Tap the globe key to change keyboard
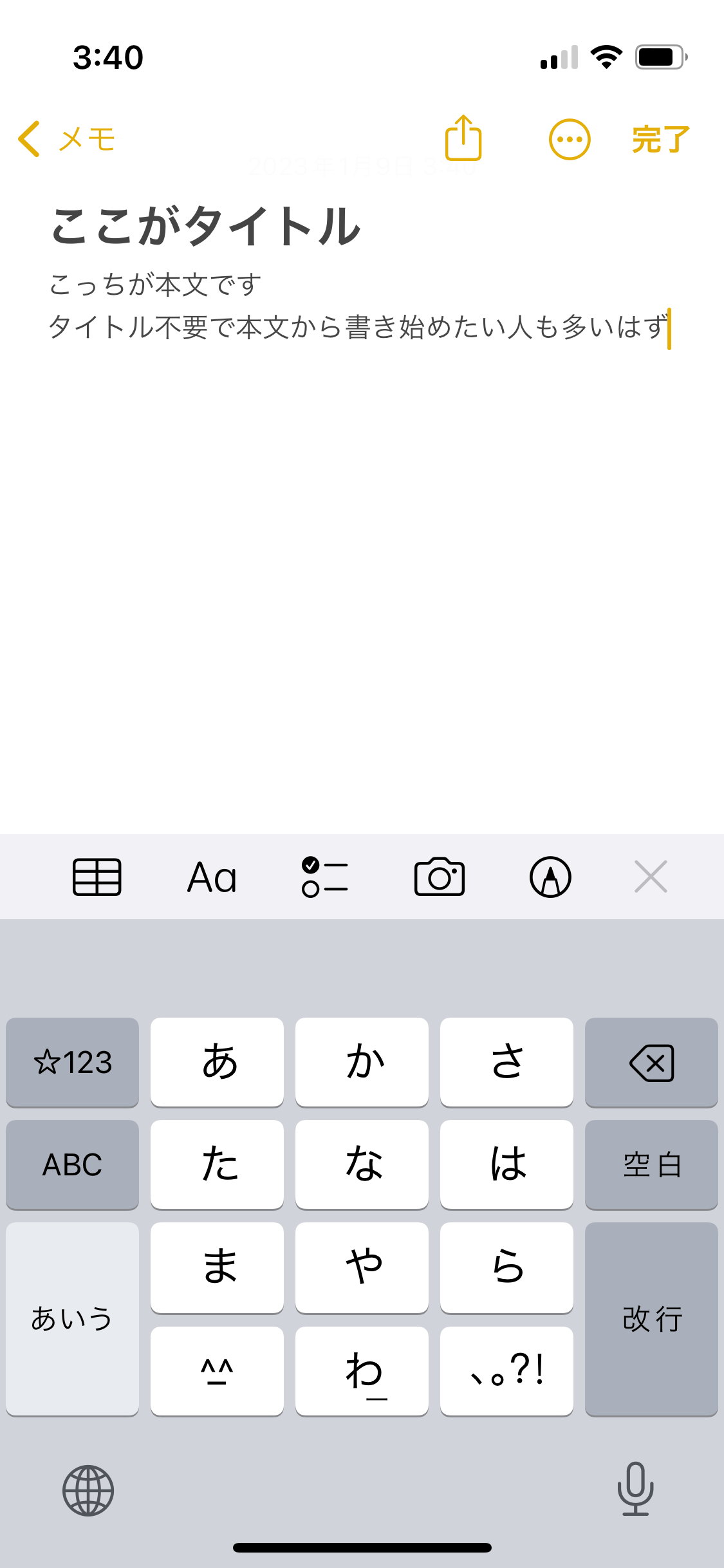The width and height of the screenshot is (724, 1568). [88, 1491]
